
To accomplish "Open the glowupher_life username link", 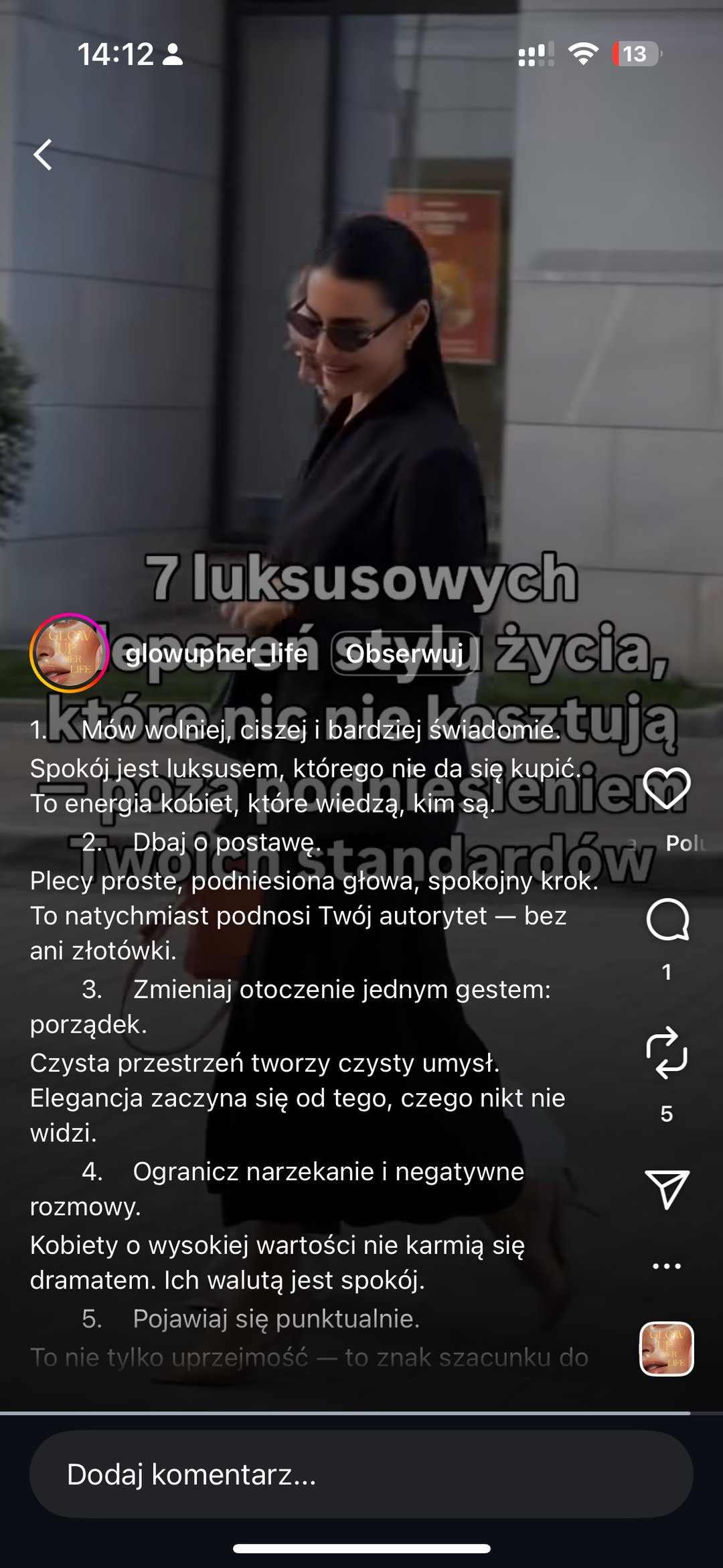I will 216,653.
